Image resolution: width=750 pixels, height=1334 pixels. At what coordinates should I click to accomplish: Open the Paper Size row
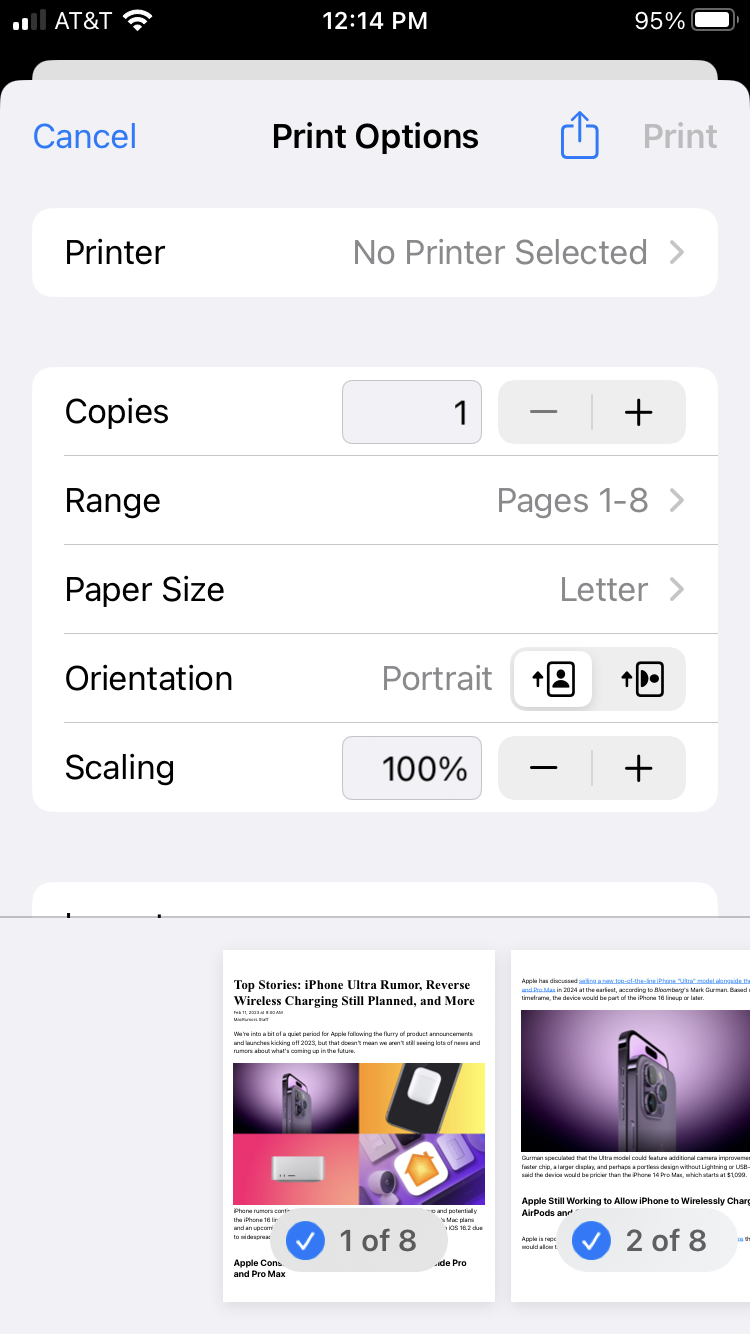click(x=375, y=589)
